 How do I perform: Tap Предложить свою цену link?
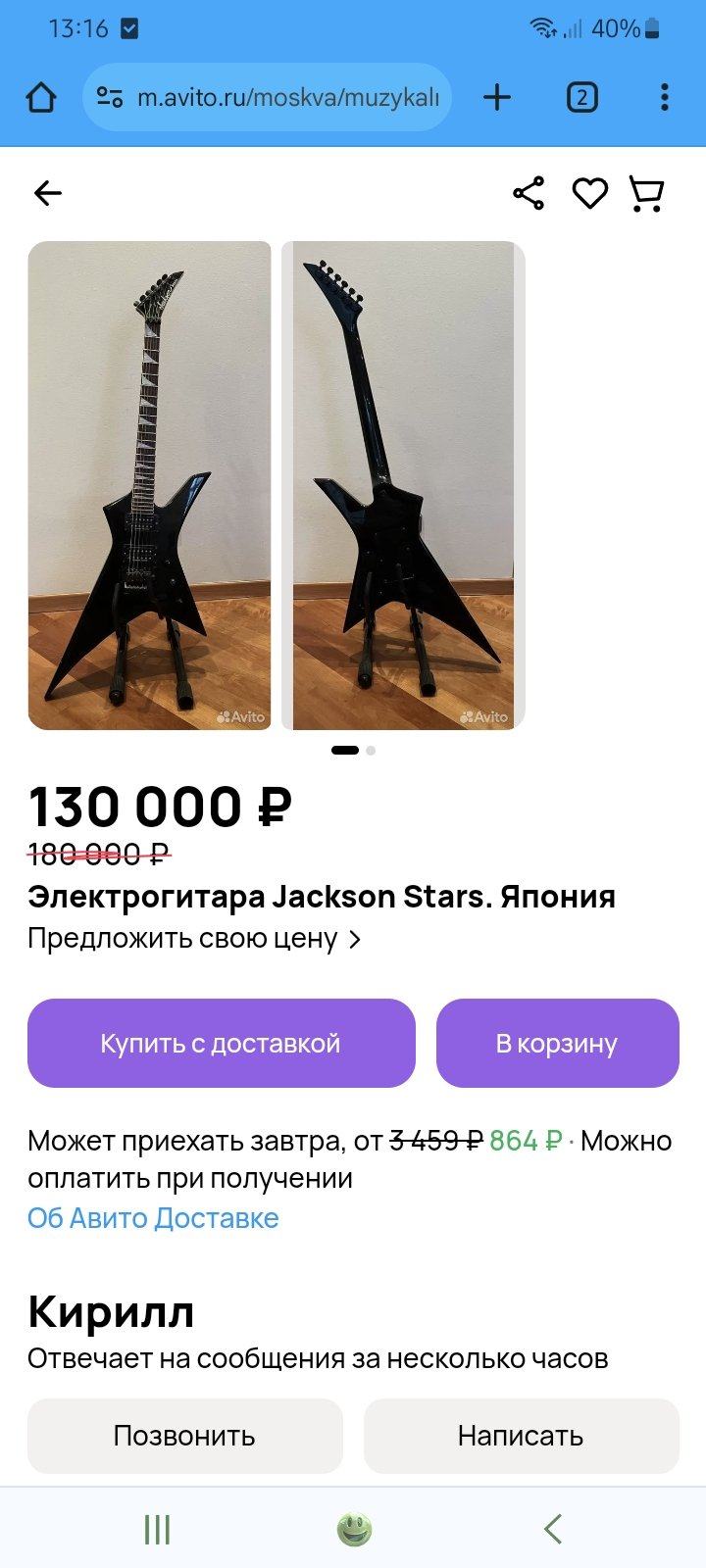tap(194, 939)
